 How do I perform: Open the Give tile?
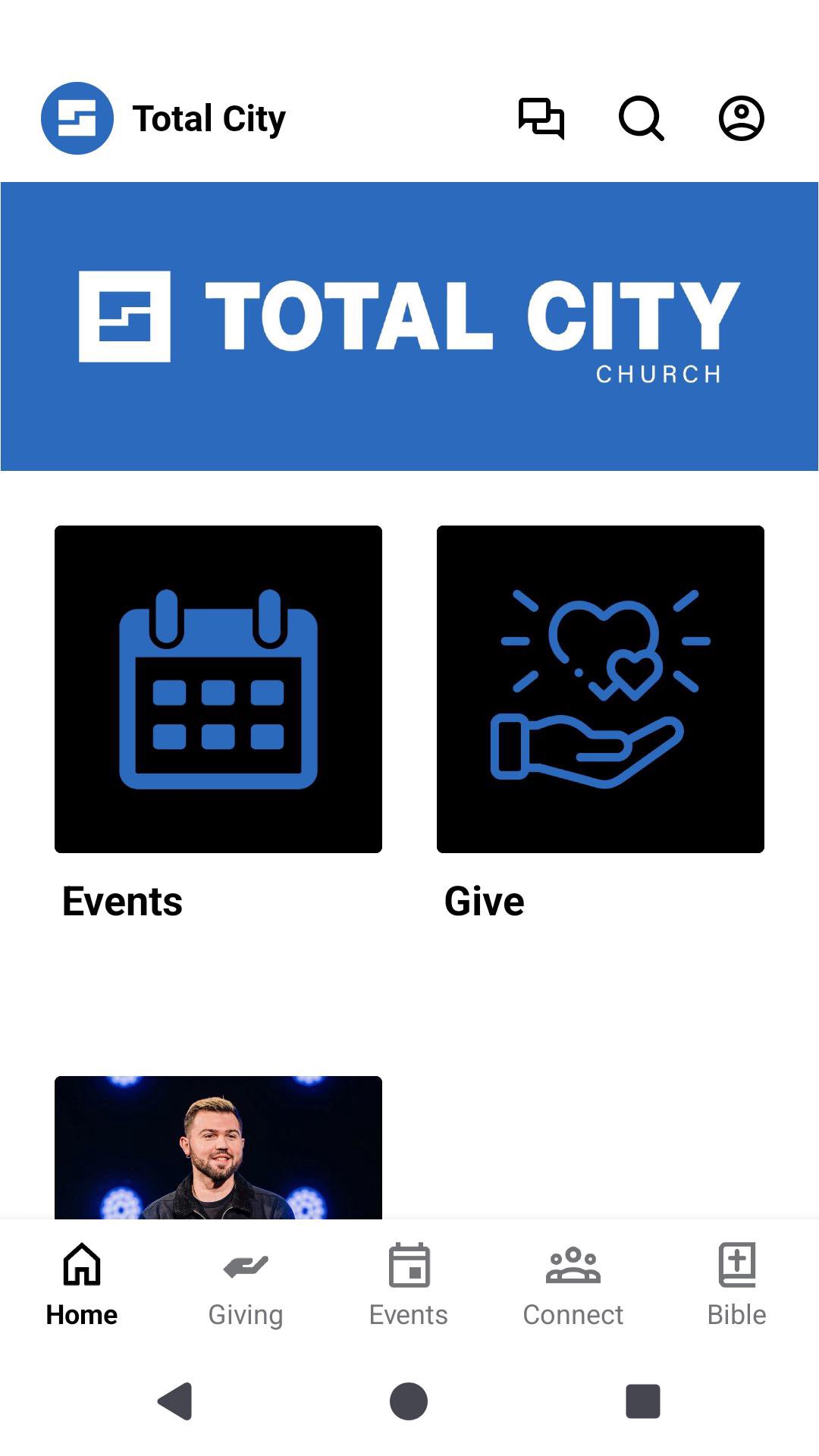click(600, 689)
